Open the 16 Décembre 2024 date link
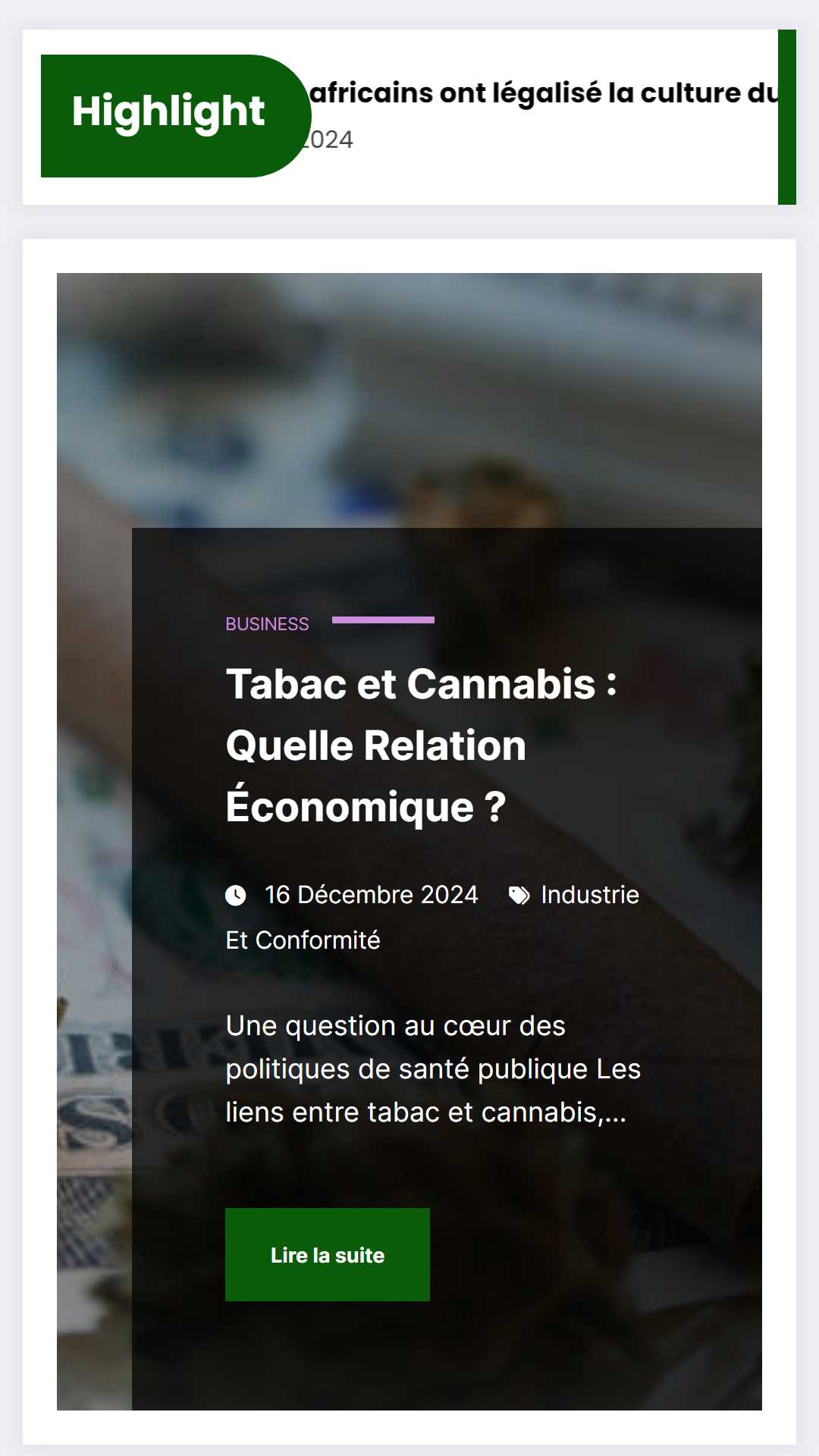819x1456 pixels. pos(371,895)
